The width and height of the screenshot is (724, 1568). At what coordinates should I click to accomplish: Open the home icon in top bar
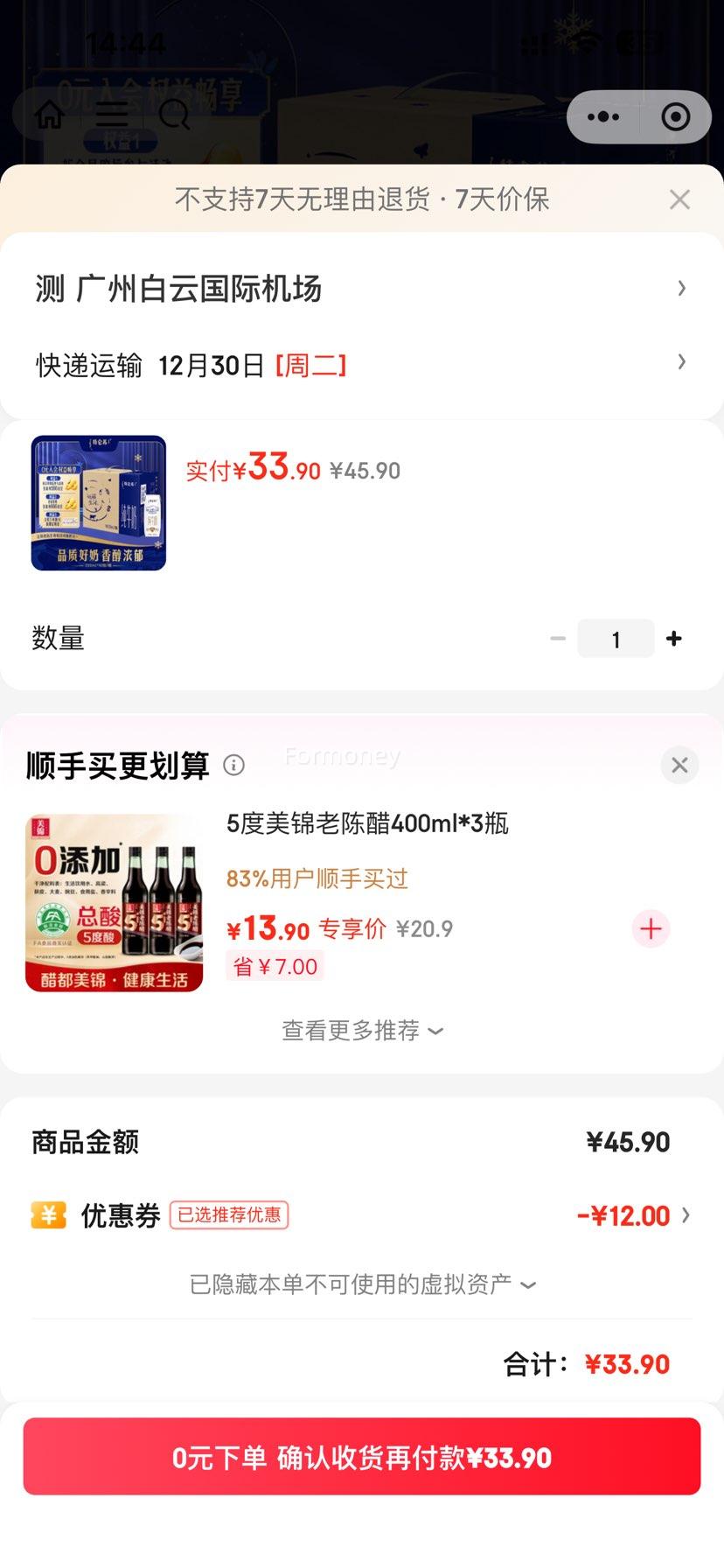tap(50, 115)
